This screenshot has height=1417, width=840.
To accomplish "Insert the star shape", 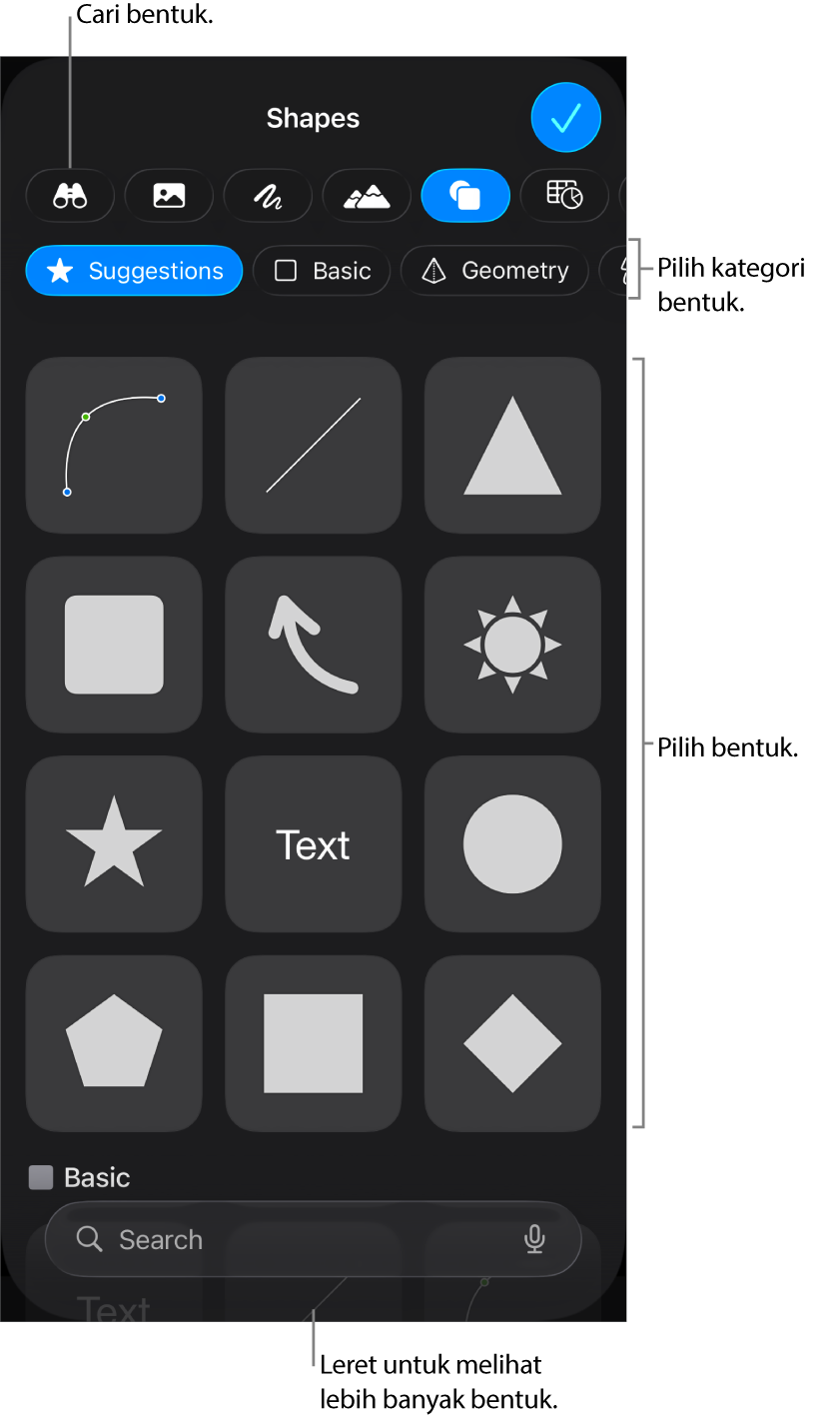I will (x=114, y=843).
